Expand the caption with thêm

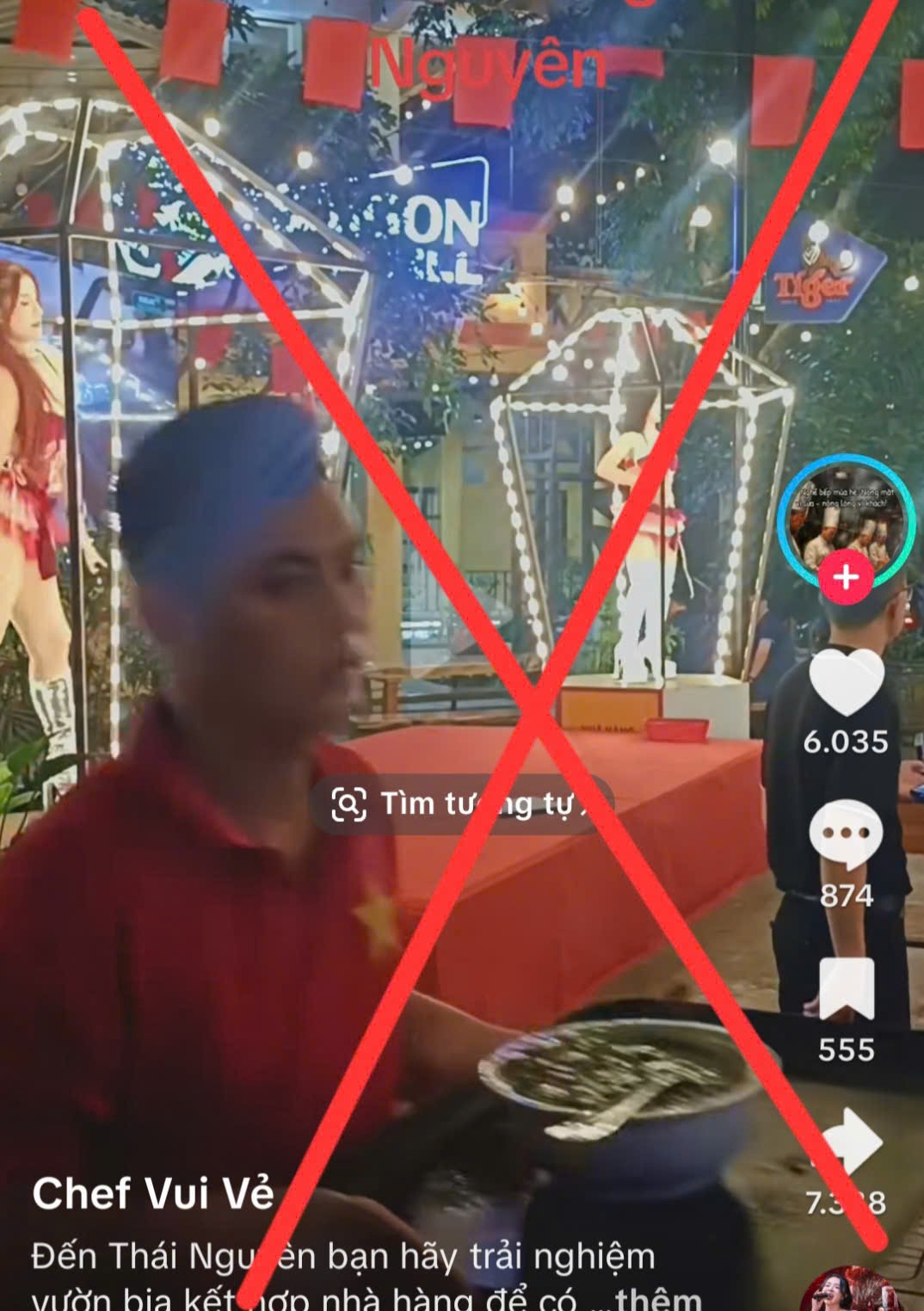pyautogui.click(x=658, y=1297)
